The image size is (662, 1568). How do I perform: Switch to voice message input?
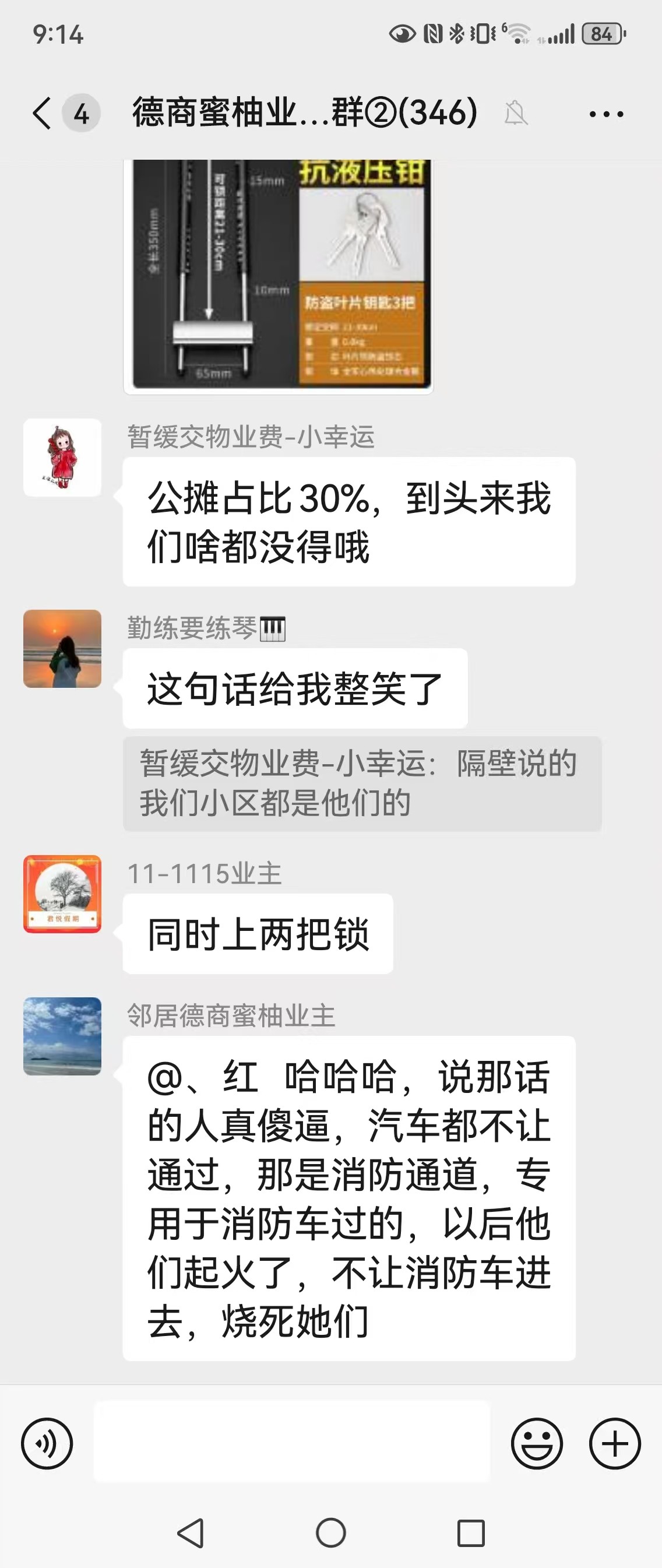coord(47,1443)
